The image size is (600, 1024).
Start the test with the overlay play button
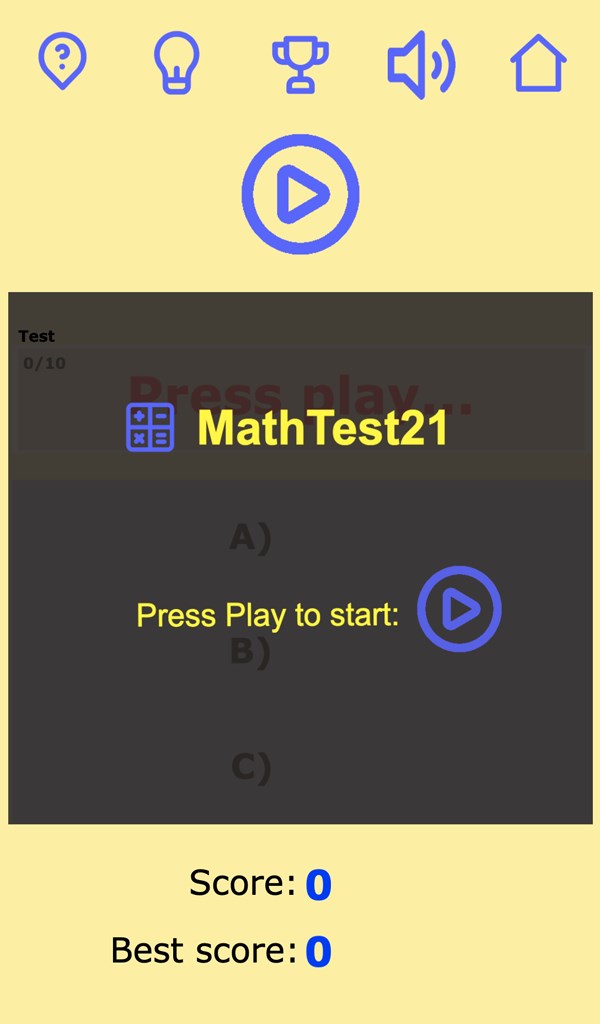459,609
